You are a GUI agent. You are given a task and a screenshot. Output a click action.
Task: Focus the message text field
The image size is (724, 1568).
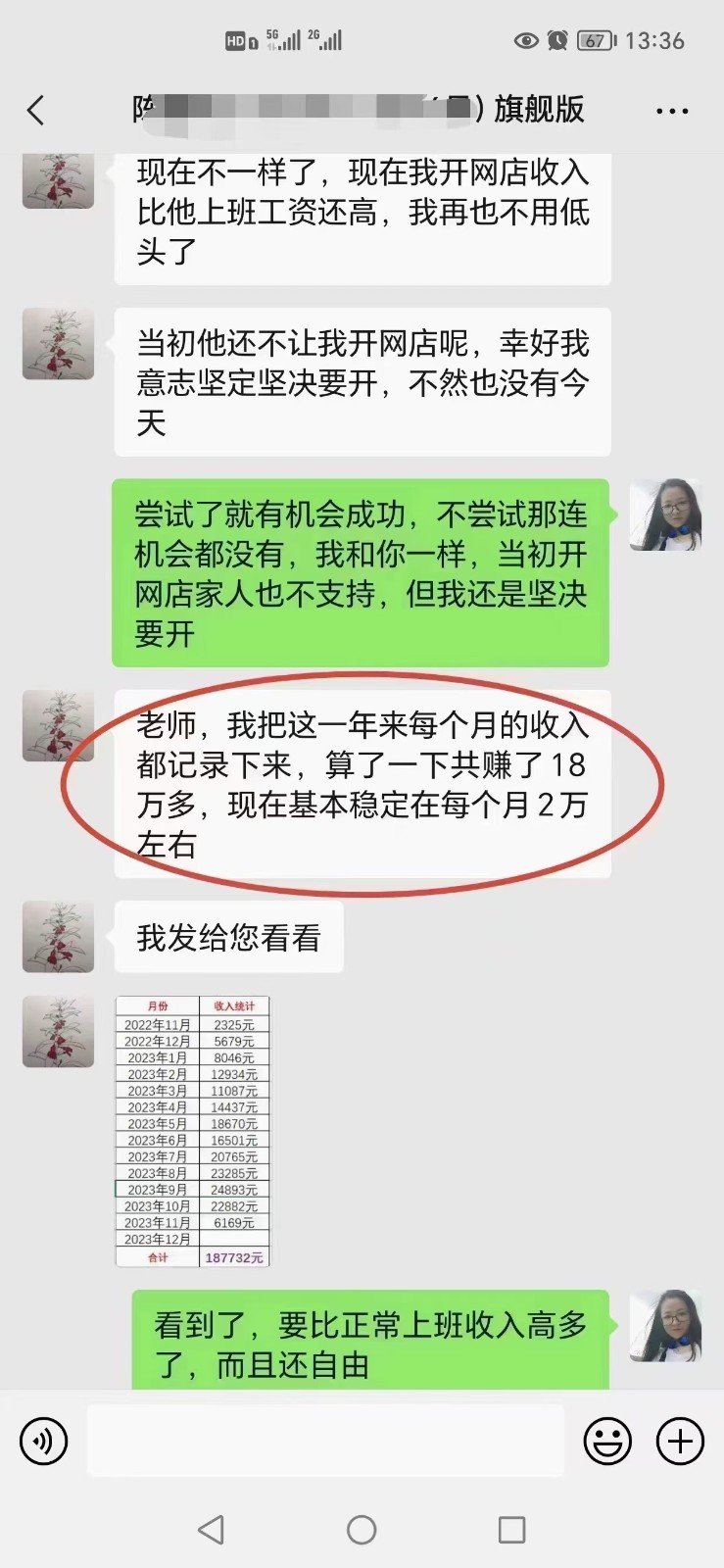[325, 1442]
